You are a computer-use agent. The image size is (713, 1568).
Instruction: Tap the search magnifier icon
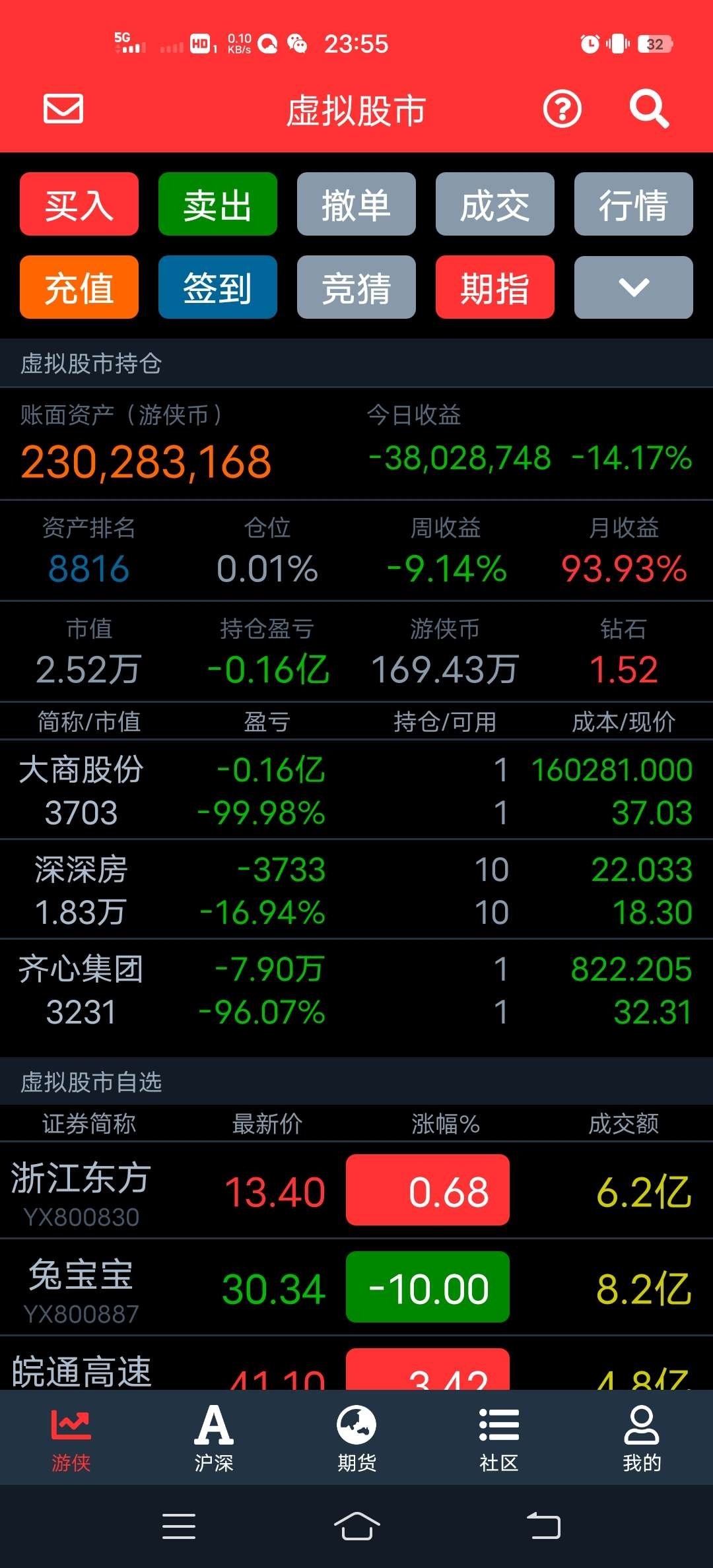coord(649,109)
